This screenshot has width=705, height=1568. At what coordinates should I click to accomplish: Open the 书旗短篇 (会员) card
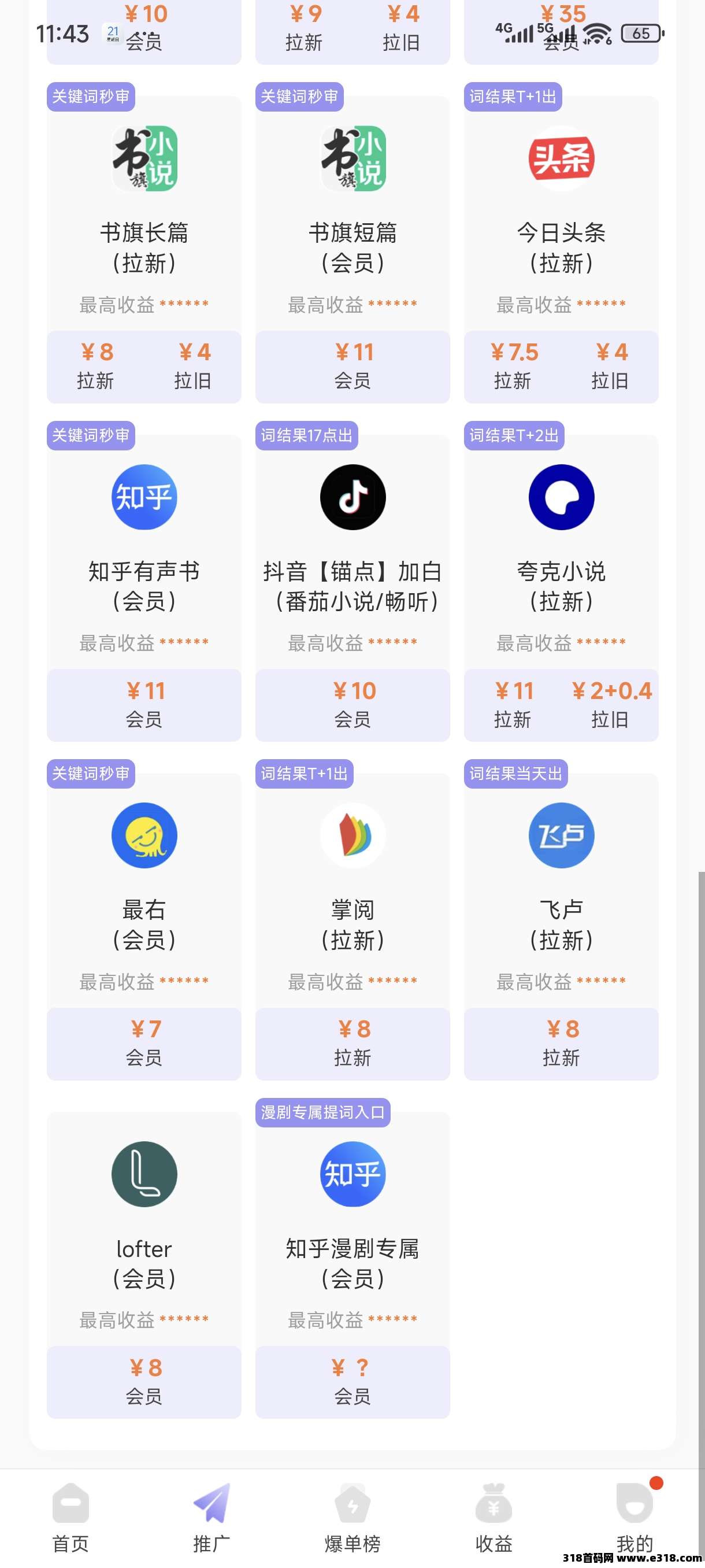(x=353, y=246)
